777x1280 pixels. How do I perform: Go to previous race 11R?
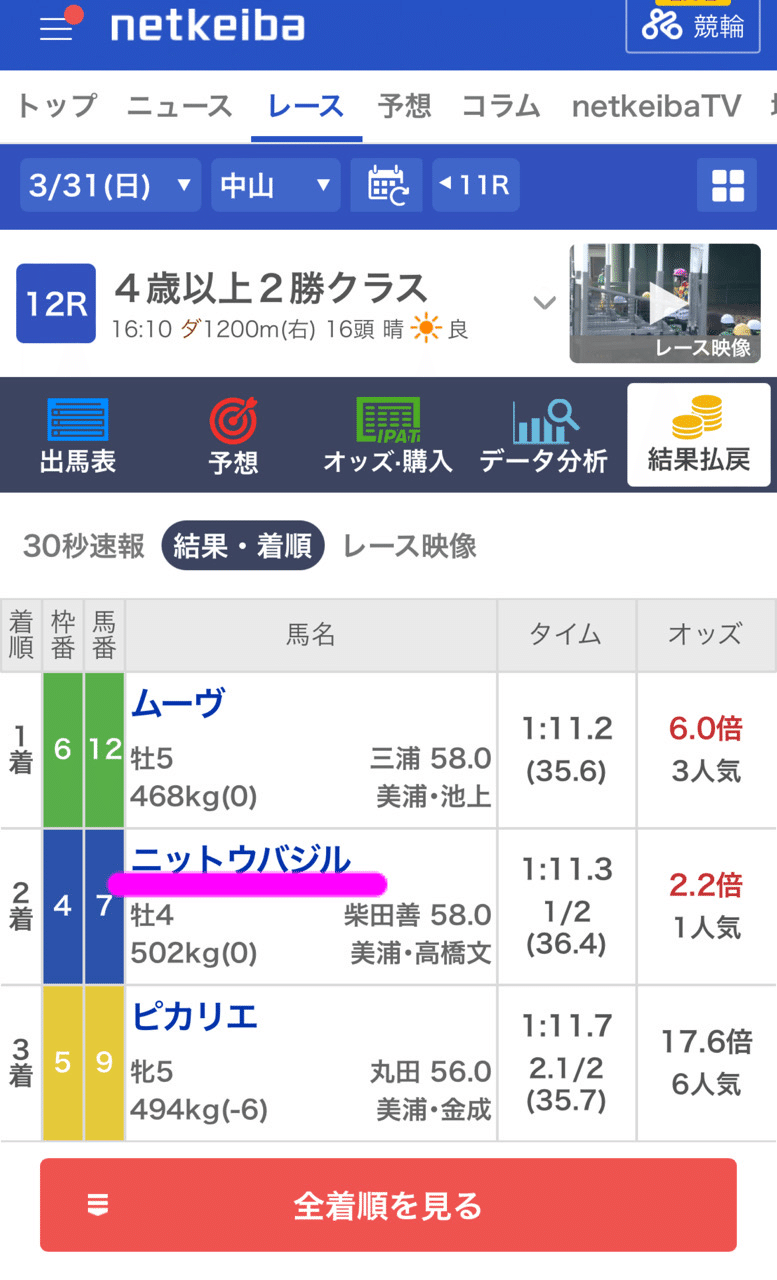click(x=475, y=185)
